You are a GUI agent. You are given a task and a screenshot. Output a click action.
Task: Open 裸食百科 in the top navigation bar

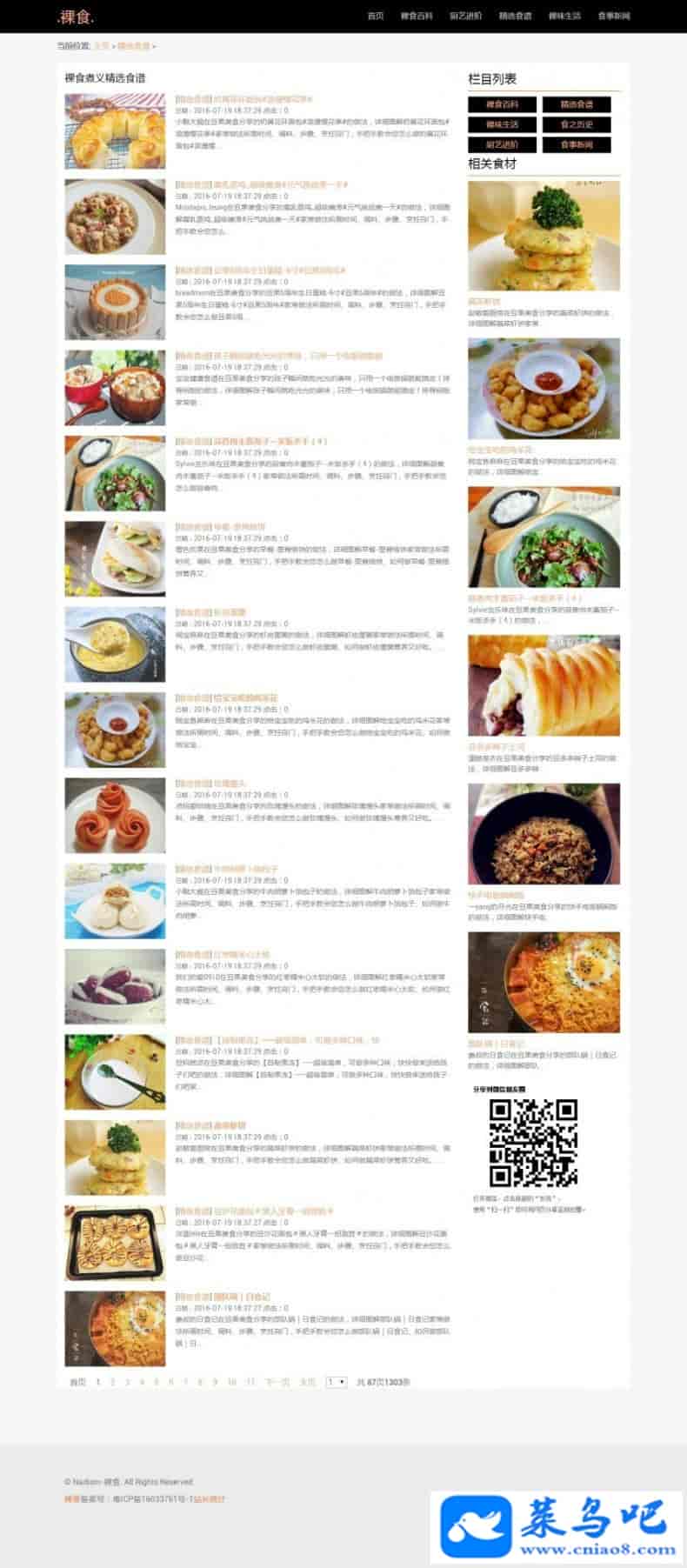[417, 16]
